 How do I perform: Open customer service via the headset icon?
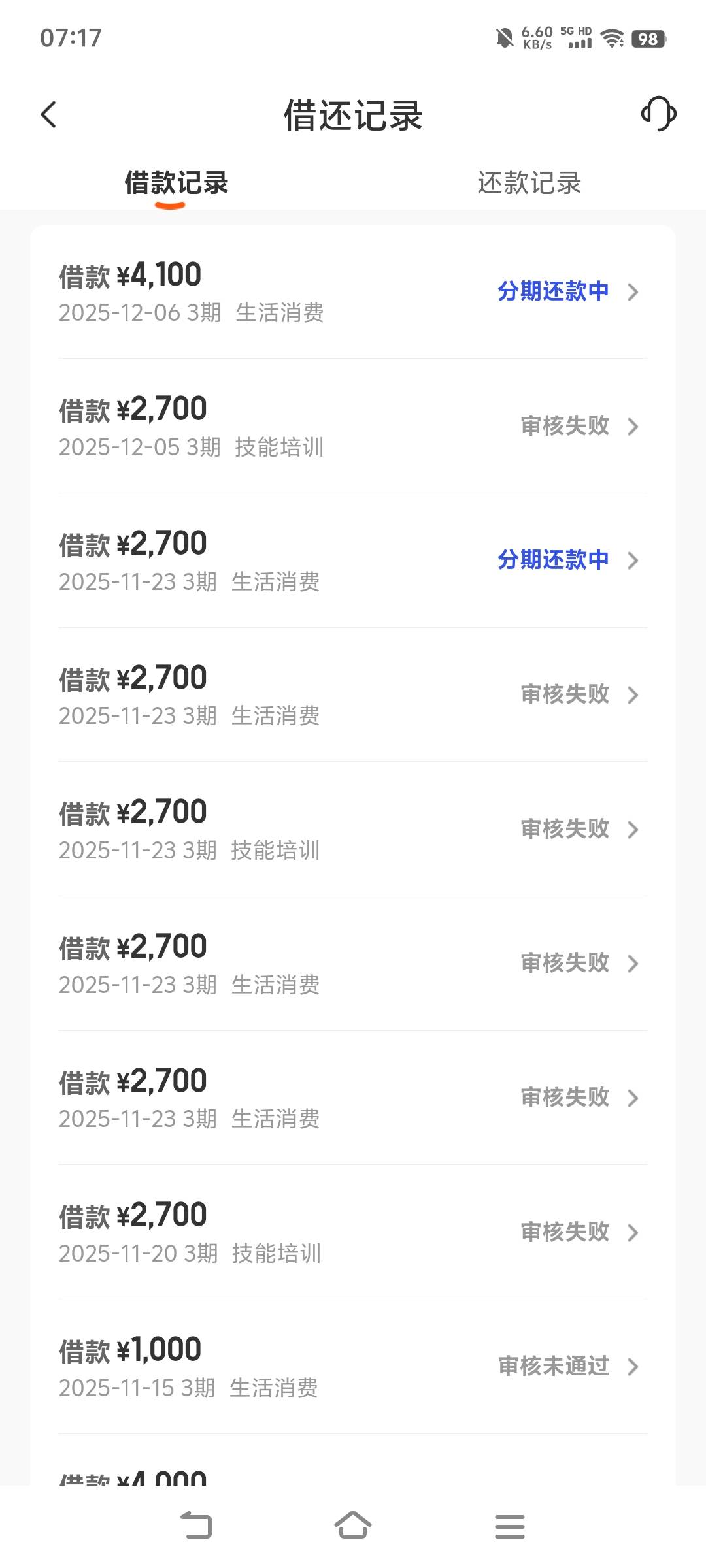pos(658,114)
